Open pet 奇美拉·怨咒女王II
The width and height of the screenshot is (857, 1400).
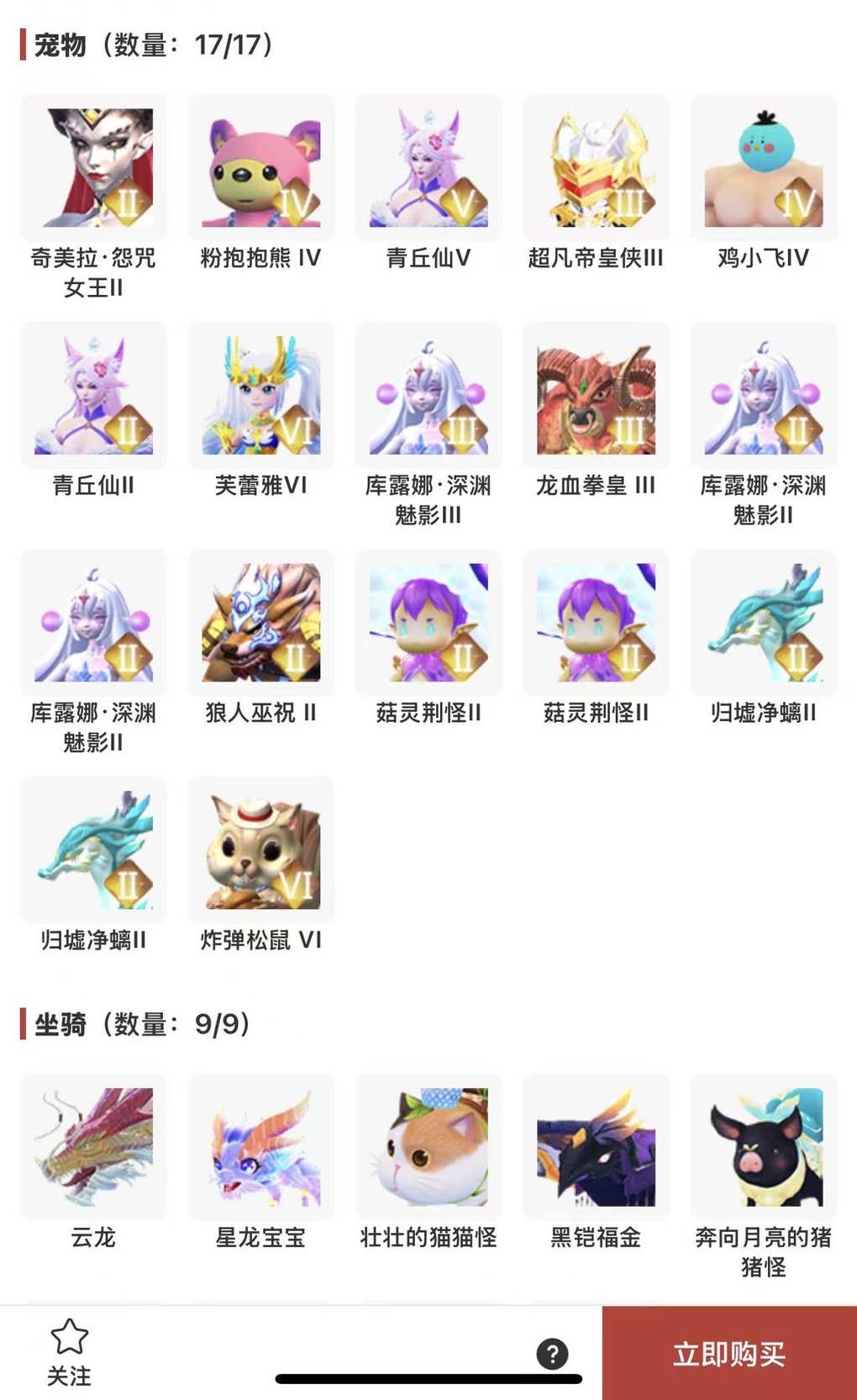(93, 168)
